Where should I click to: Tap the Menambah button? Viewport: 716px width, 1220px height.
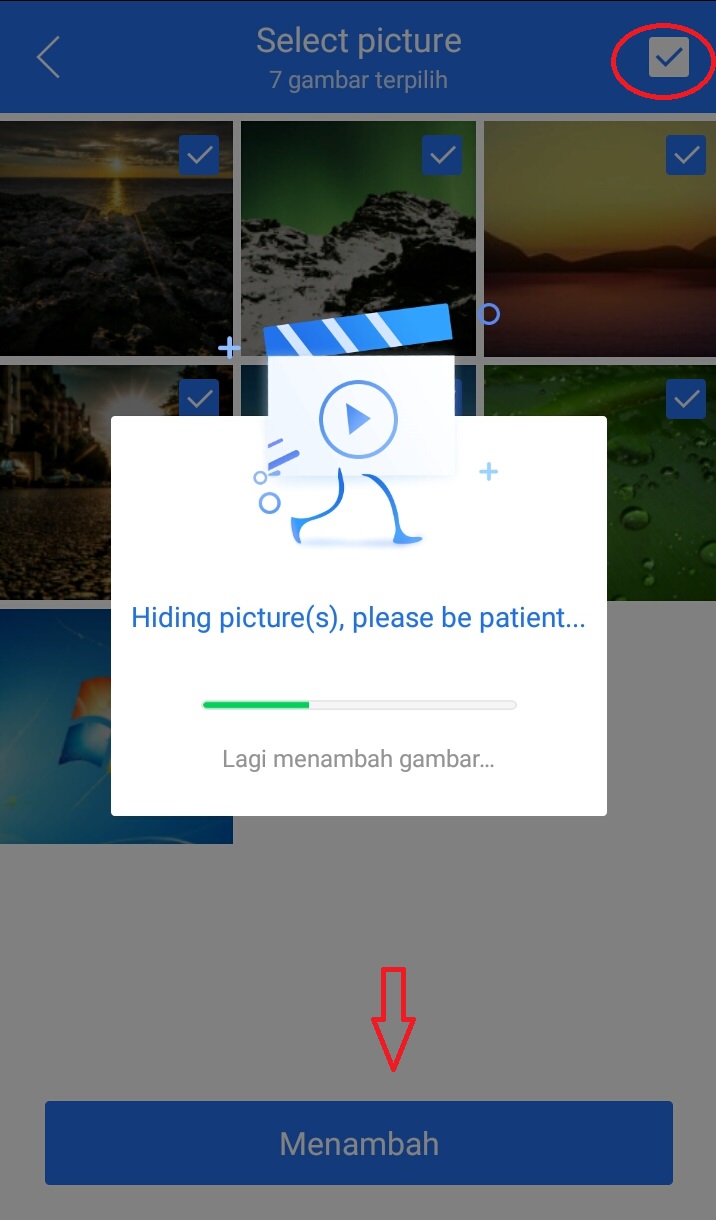click(358, 1143)
